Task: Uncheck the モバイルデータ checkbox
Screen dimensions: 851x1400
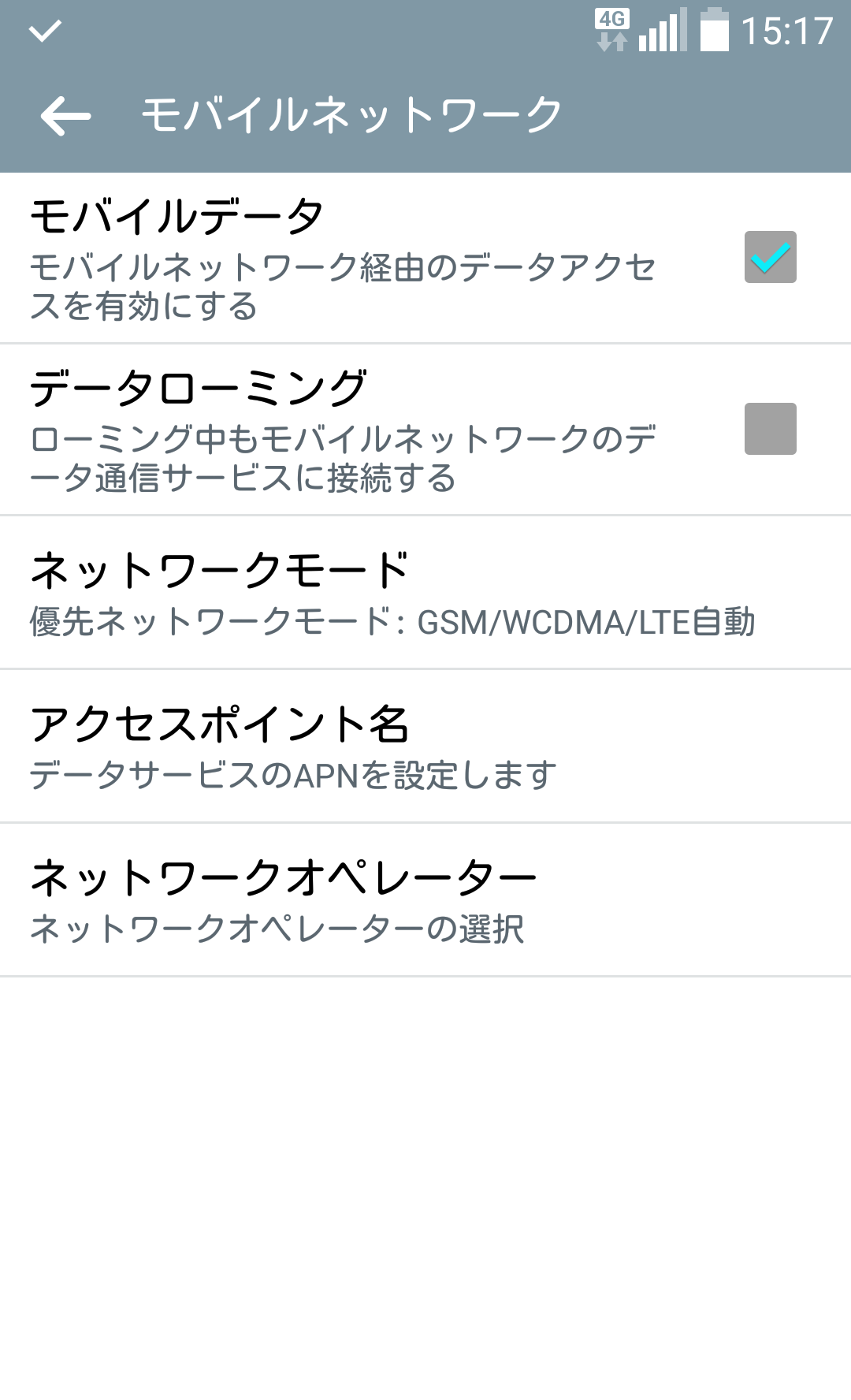Action: [770, 257]
